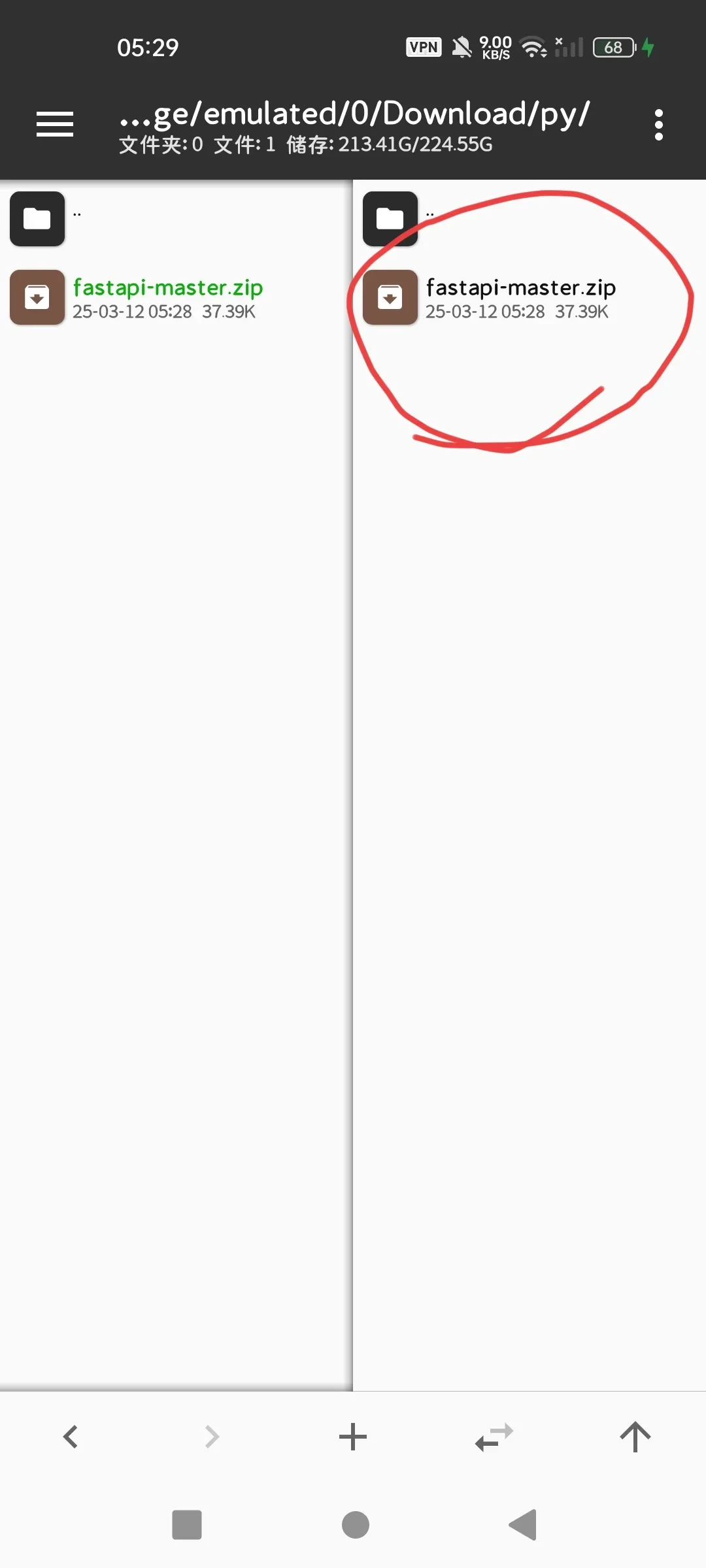Tap the system back triangle
The image size is (706, 1568).
coord(522,1525)
